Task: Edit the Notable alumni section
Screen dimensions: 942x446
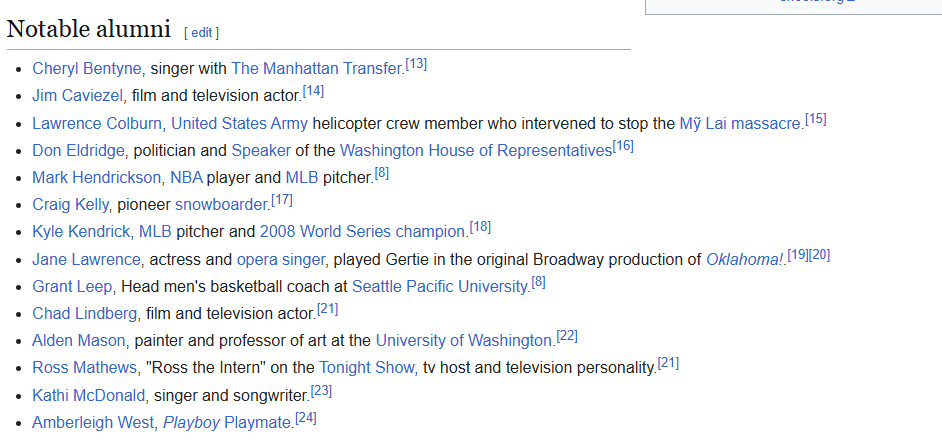Action: click(x=201, y=32)
